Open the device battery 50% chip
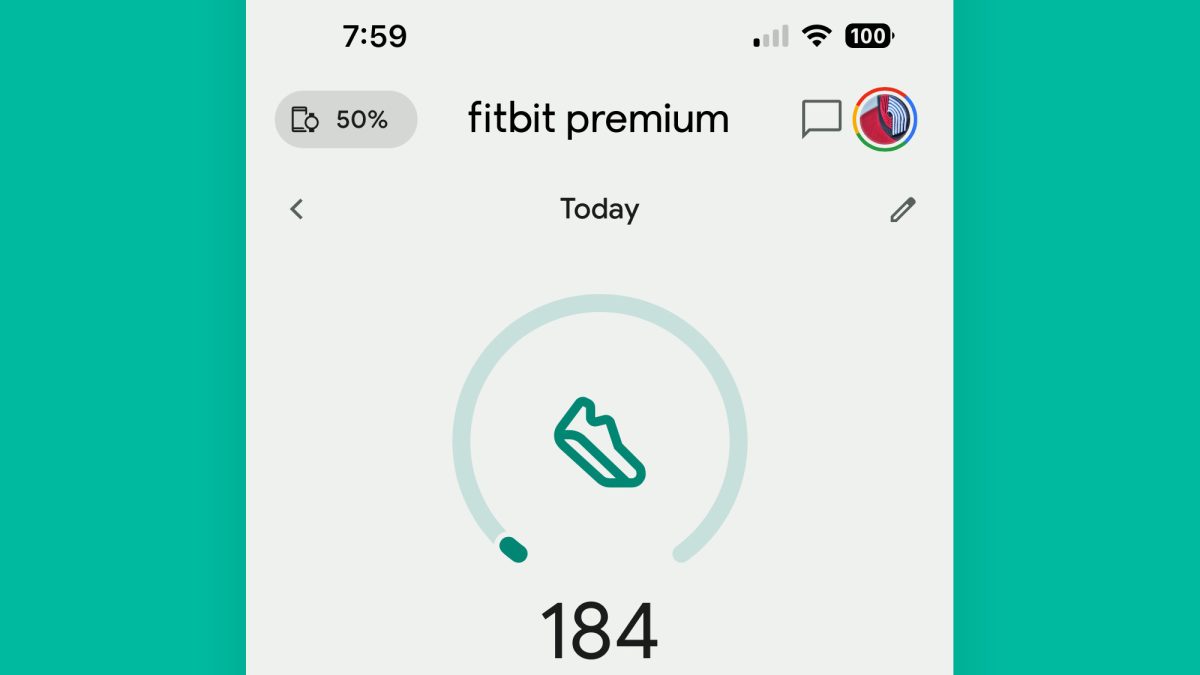Screen dimensions: 1200x675 tap(345, 120)
